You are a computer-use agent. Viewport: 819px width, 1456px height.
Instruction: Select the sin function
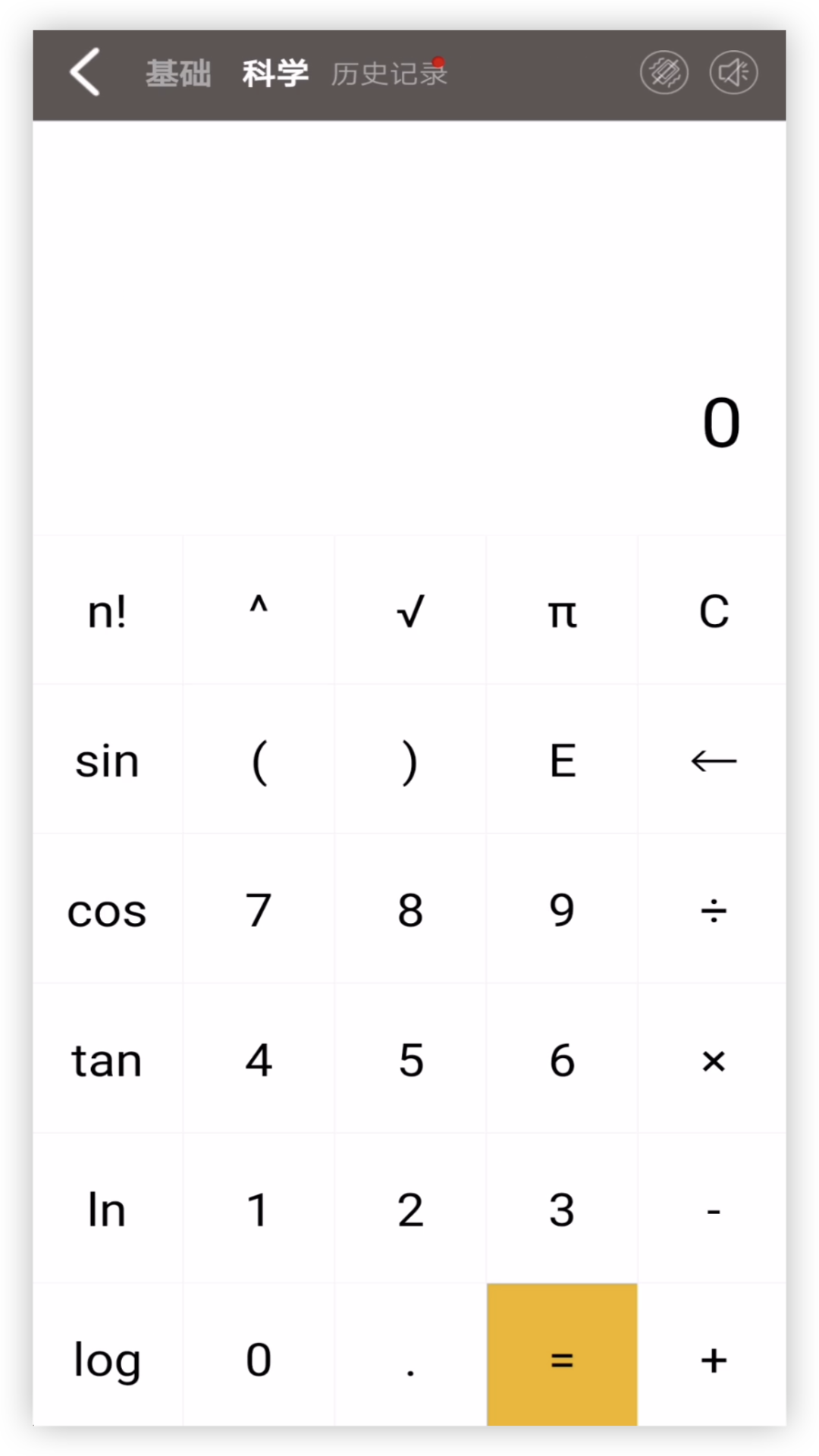[107, 760]
